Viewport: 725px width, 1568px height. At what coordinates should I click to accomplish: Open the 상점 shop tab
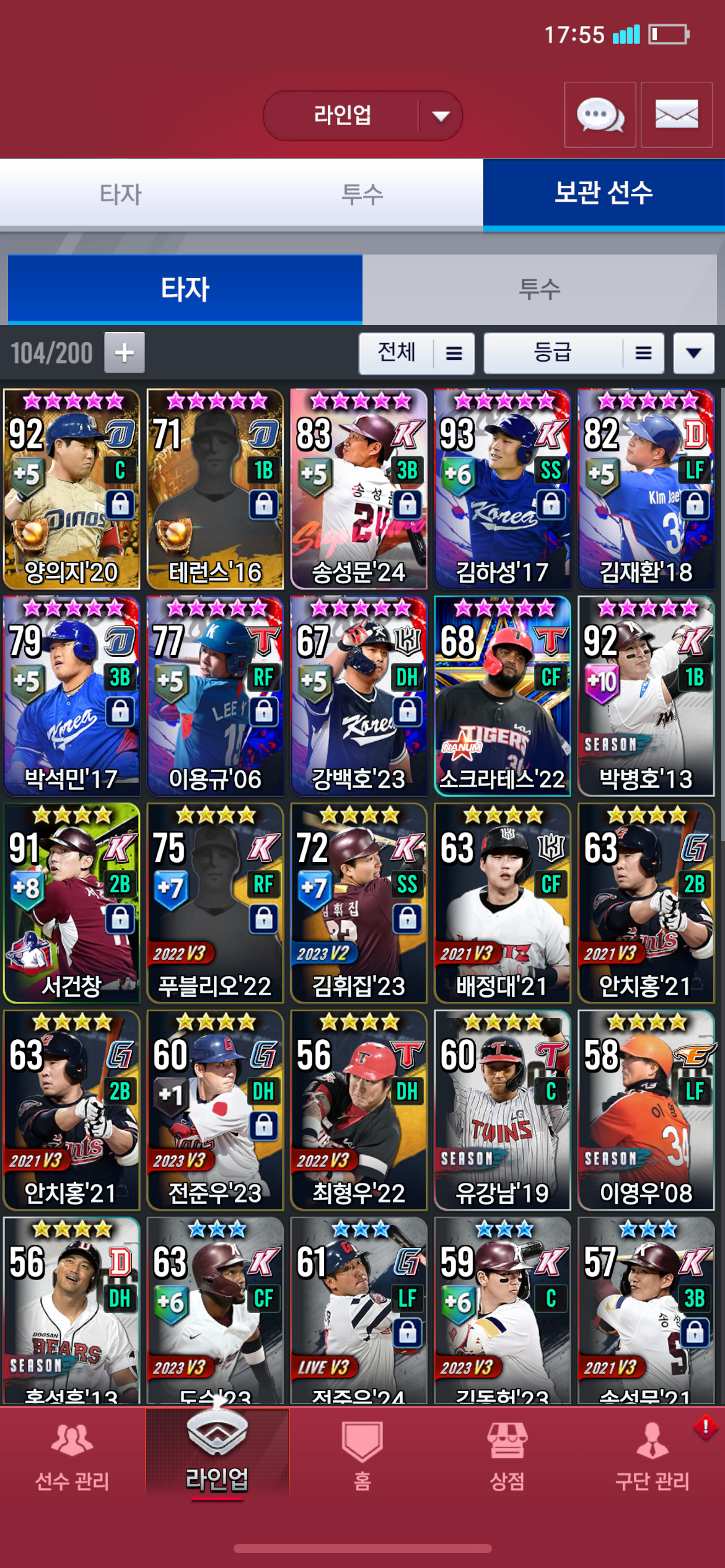[507, 1456]
